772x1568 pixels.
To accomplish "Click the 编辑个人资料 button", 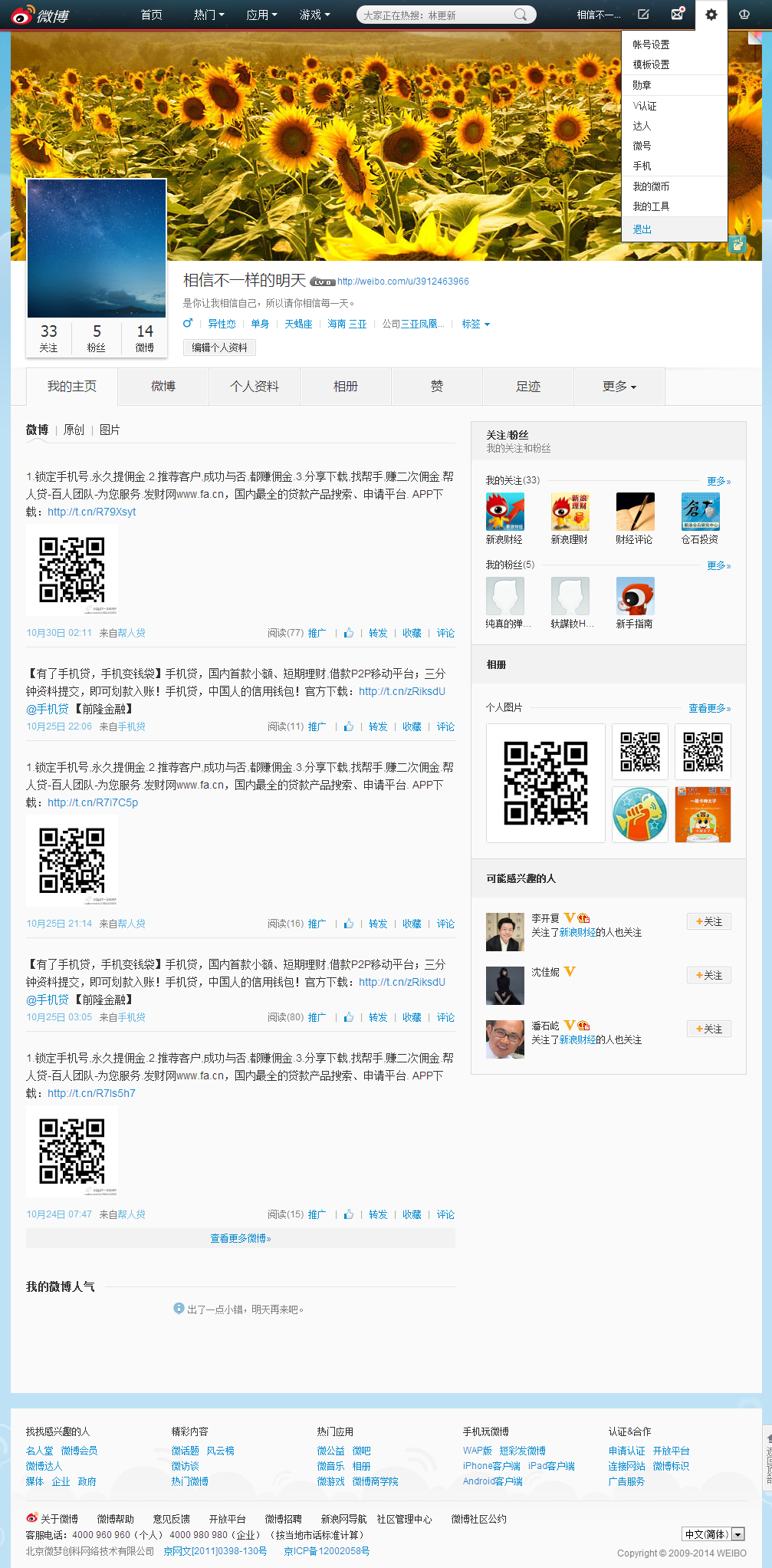I will click(x=219, y=348).
